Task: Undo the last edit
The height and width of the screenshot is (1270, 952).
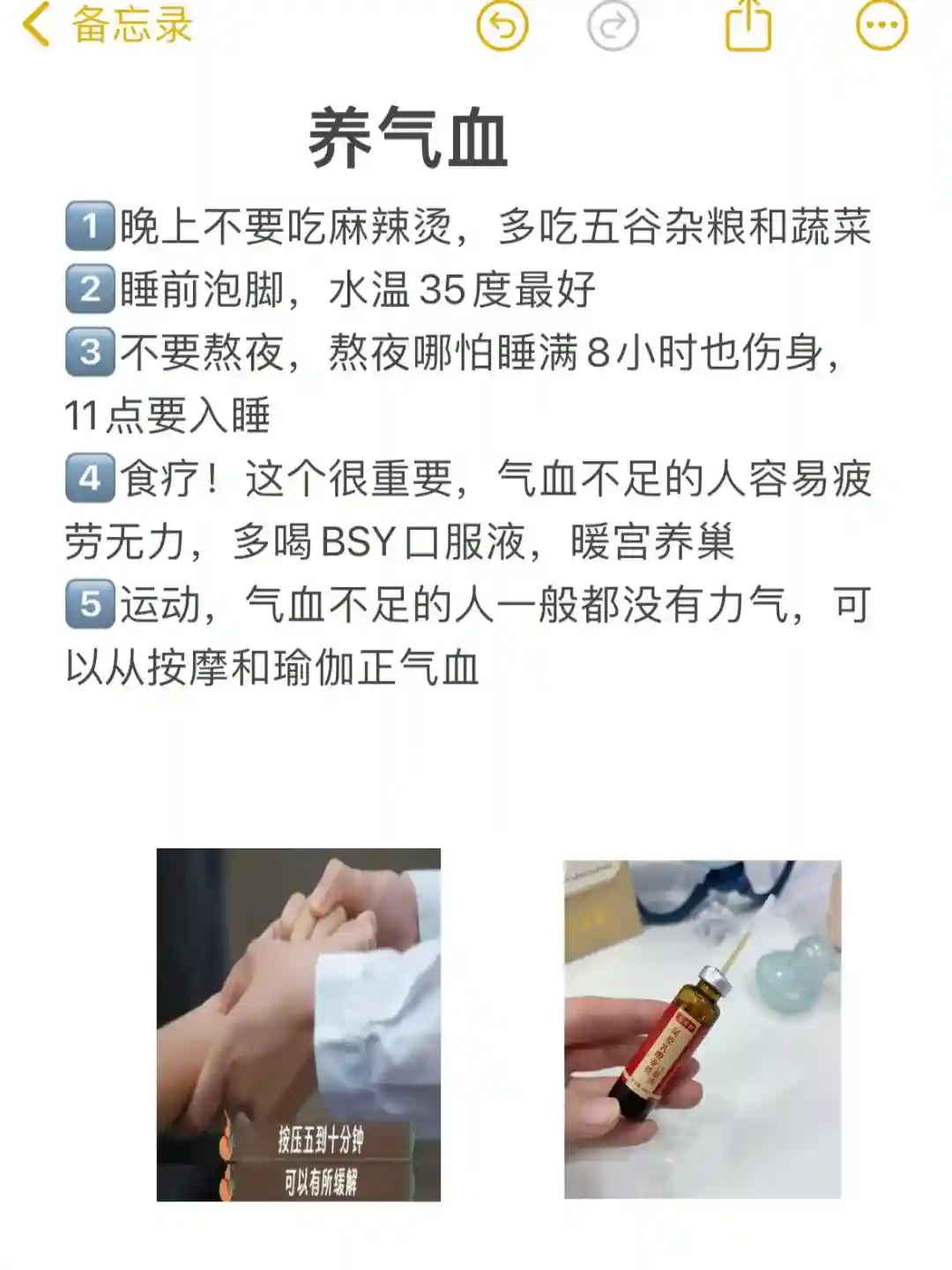Action: click(x=502, y=26)
